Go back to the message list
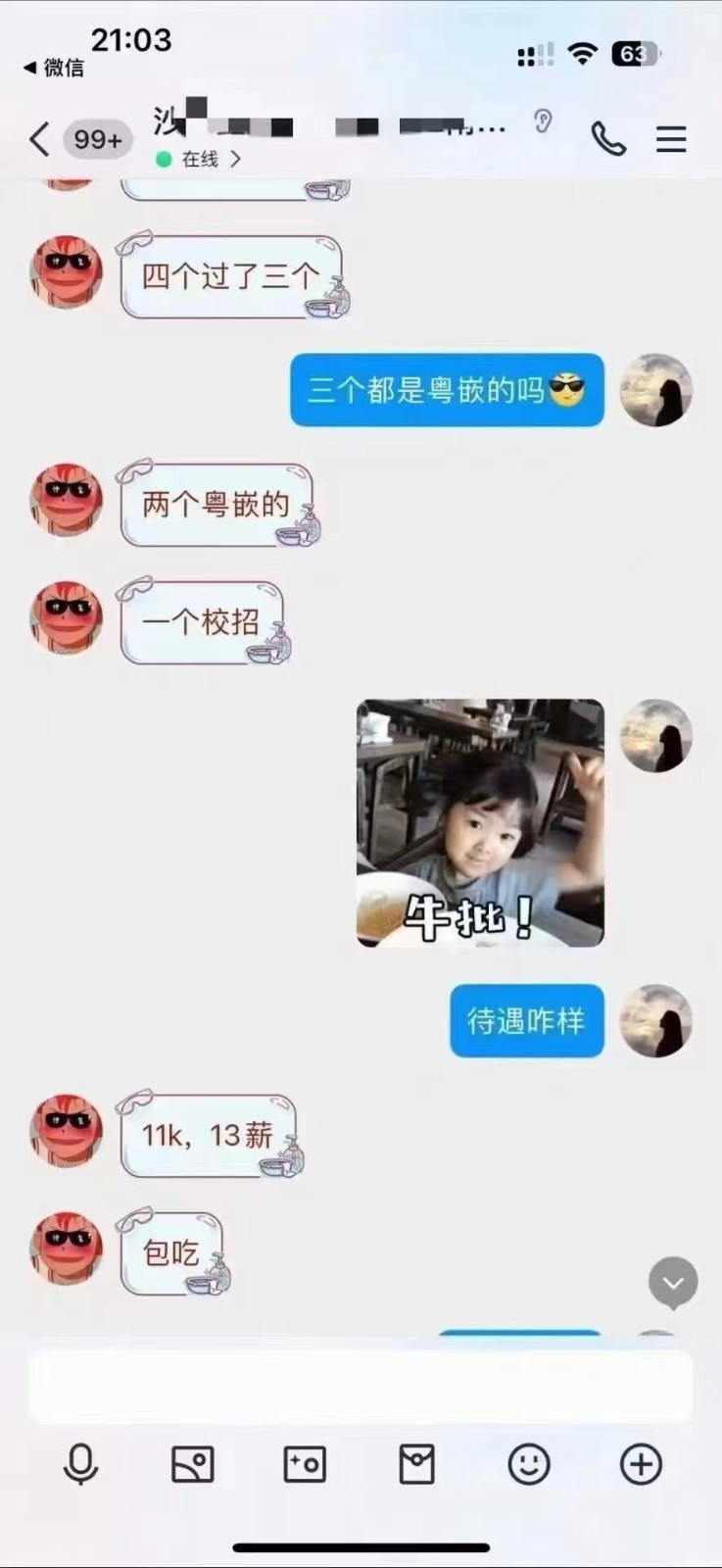Viewport: 722px width, 1568px height. pos(39,139)
